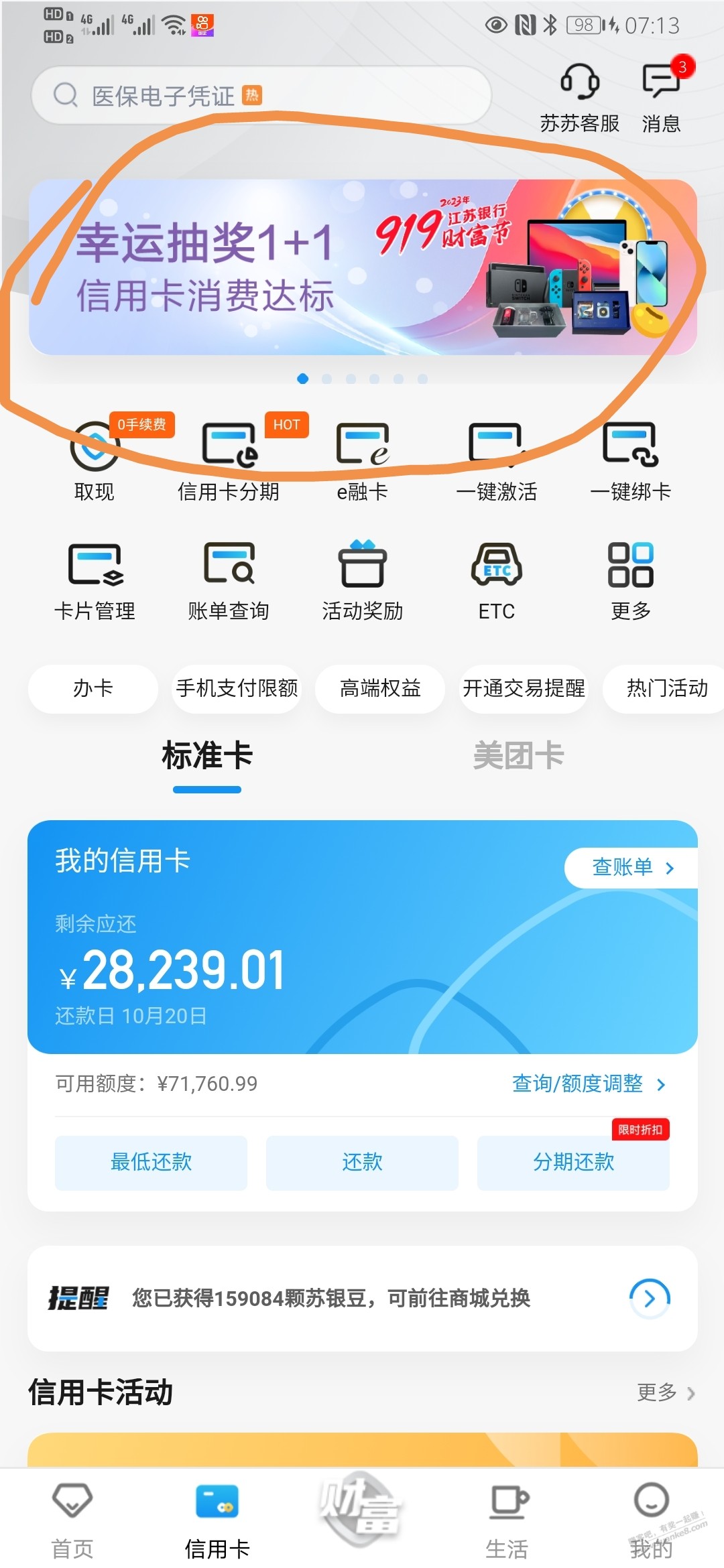Show 更多 services in grid

coord(630,581)
